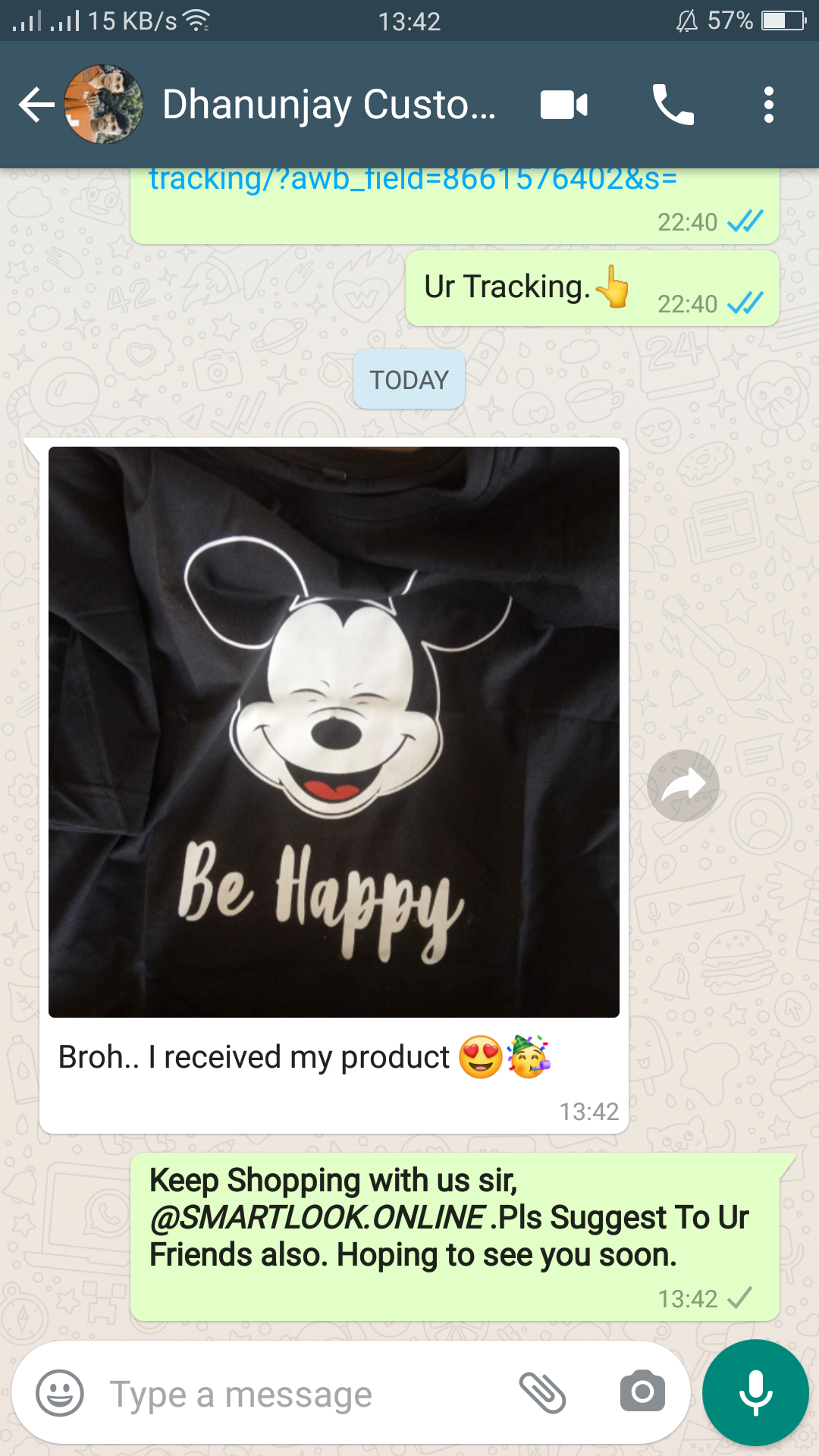
Task: Open Dhanunjay Custo... contact info
Action: (x=328, y=105)
